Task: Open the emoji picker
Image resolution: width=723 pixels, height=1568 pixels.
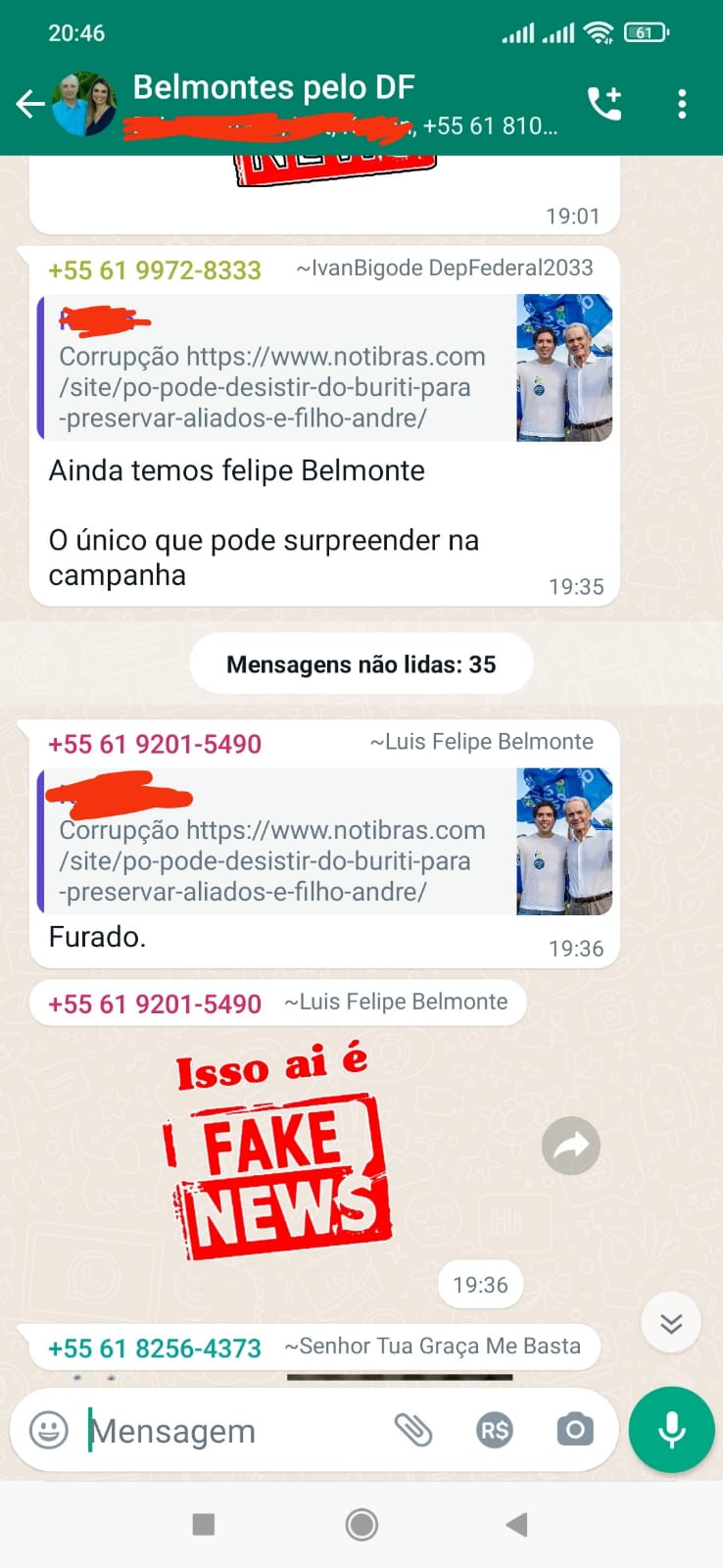Action: point(49,1431)
